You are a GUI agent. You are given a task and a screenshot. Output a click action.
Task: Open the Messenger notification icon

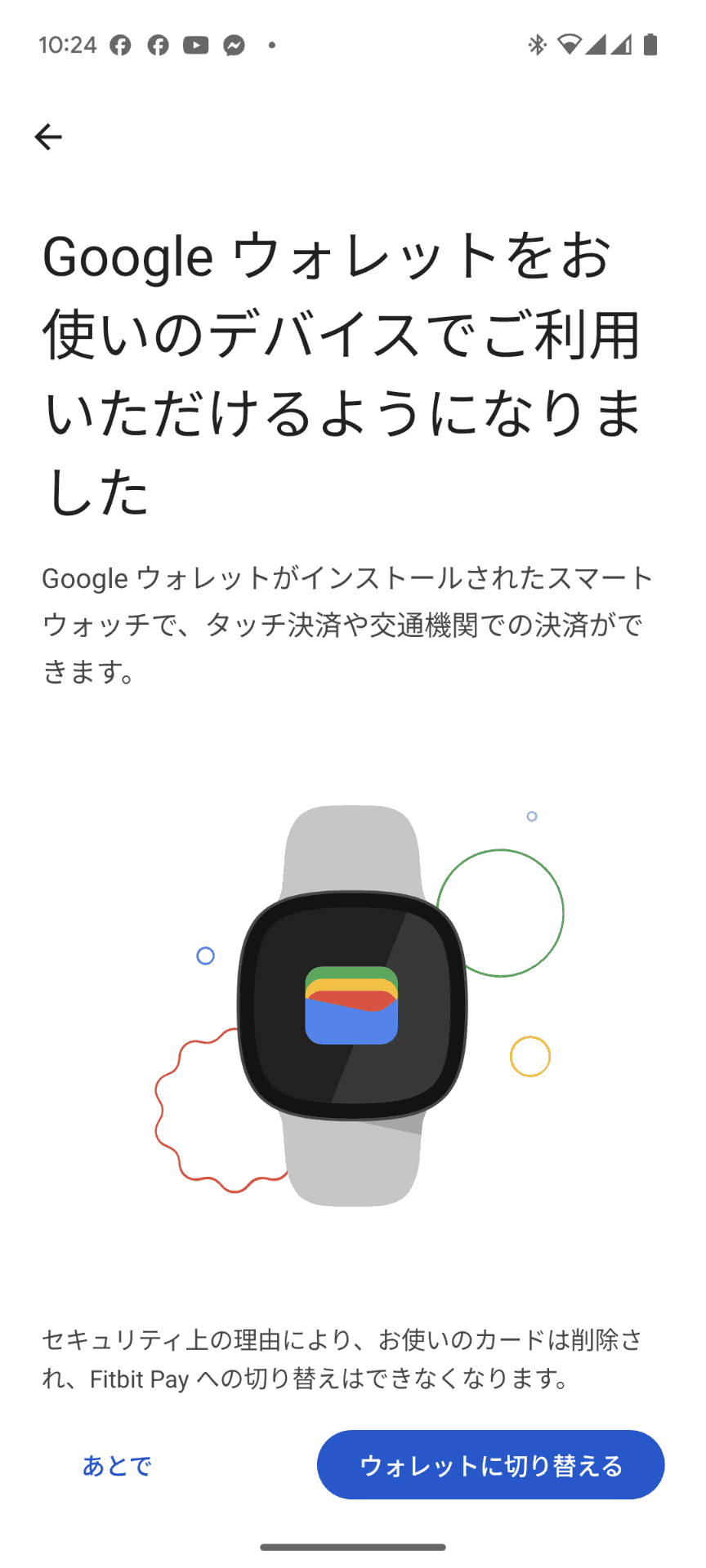pyautogui.click(x=234, y=47)
